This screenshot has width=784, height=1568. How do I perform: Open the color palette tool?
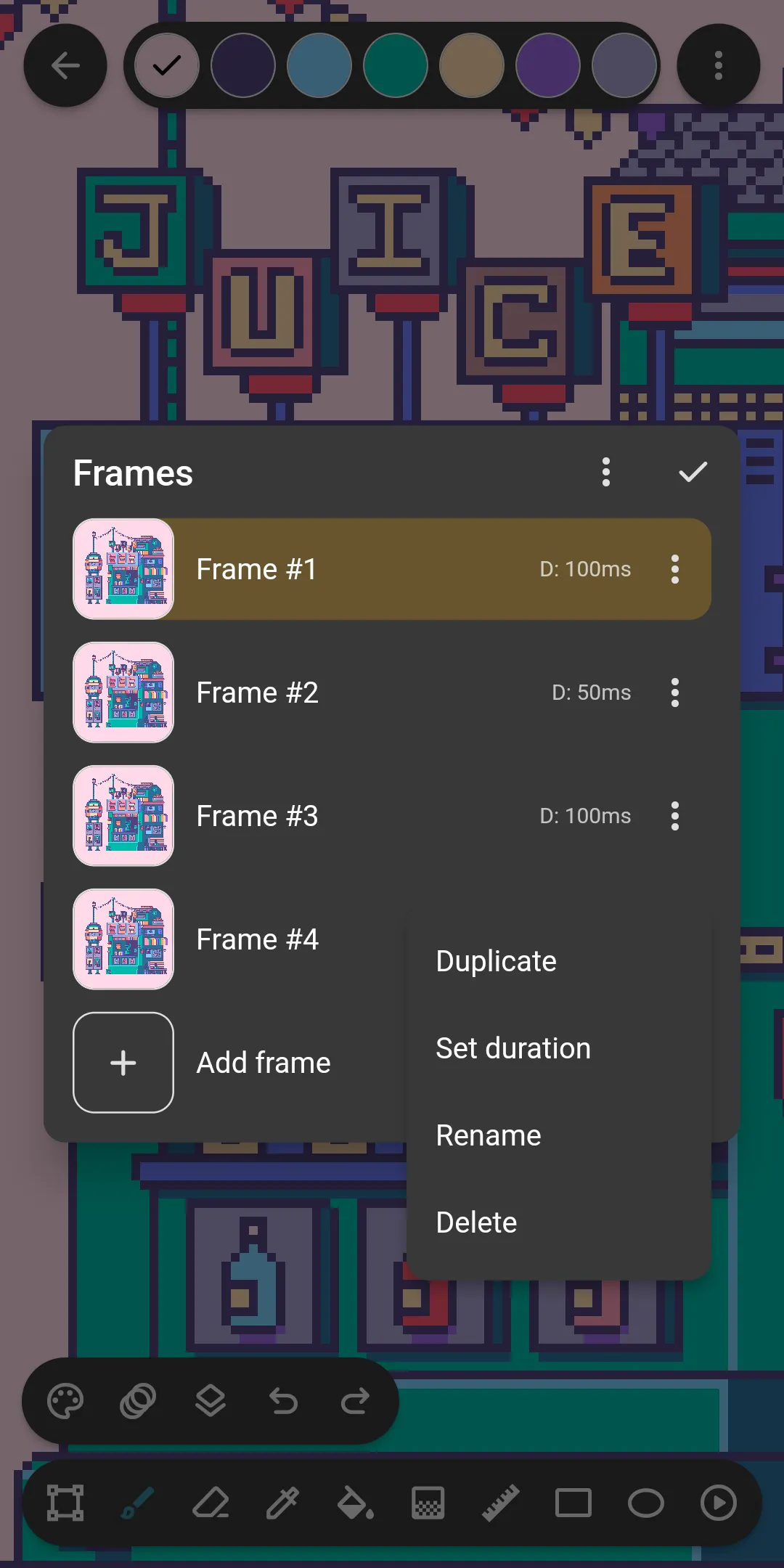pyautogui.click(x=65, y=1401)
